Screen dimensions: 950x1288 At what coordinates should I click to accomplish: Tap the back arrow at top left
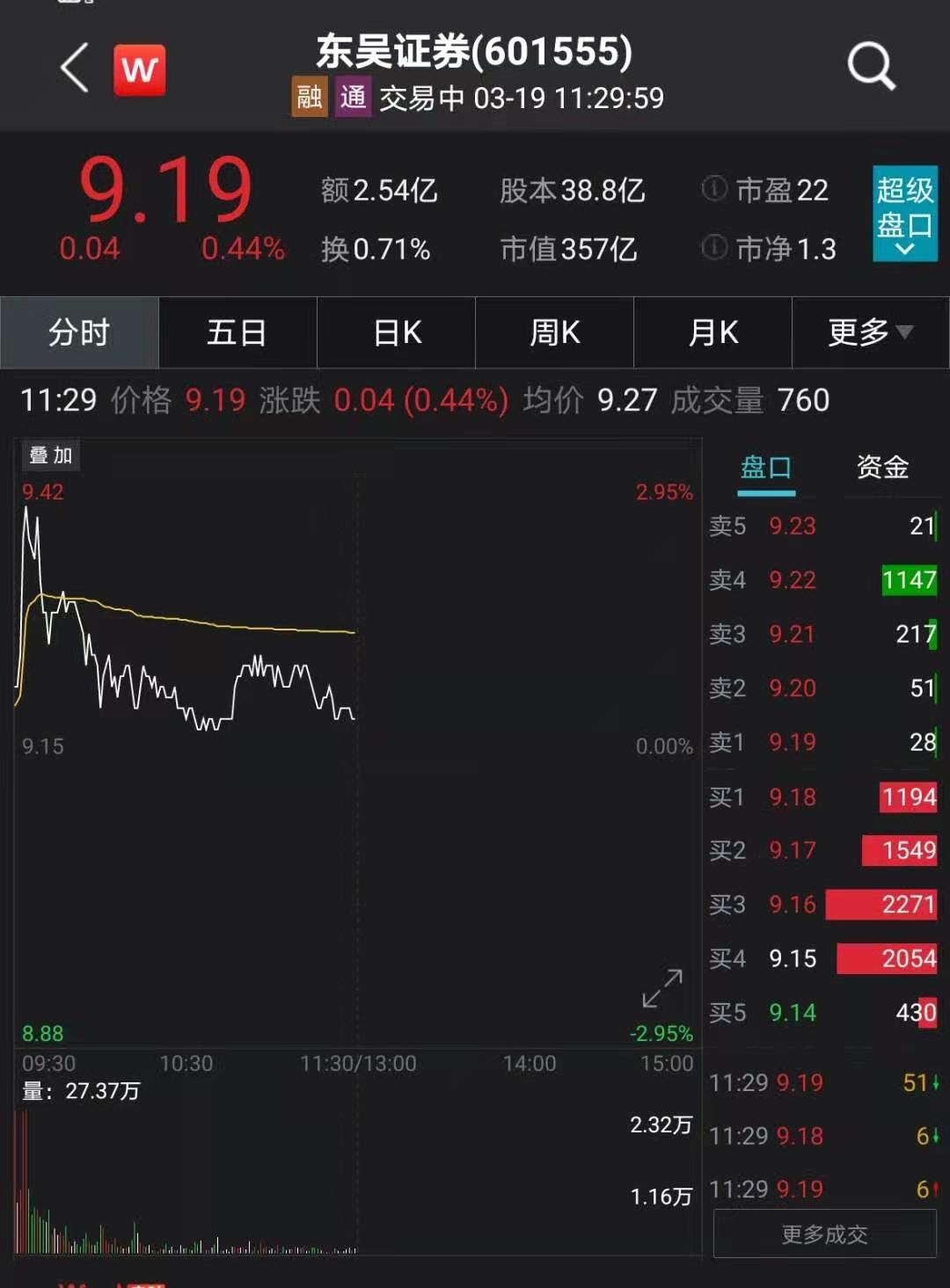coord(73,69)
